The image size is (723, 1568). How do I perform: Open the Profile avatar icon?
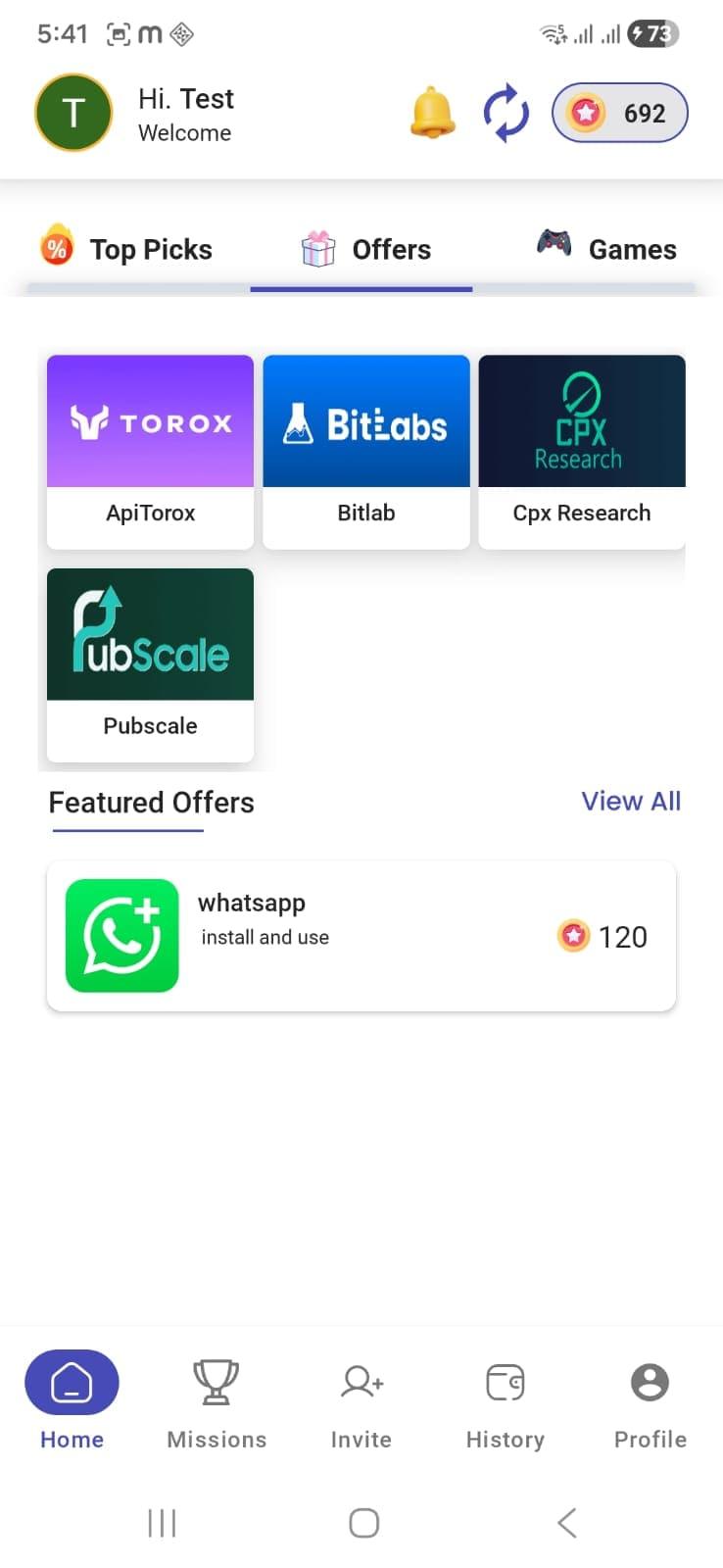click(x=649, y=1382)
